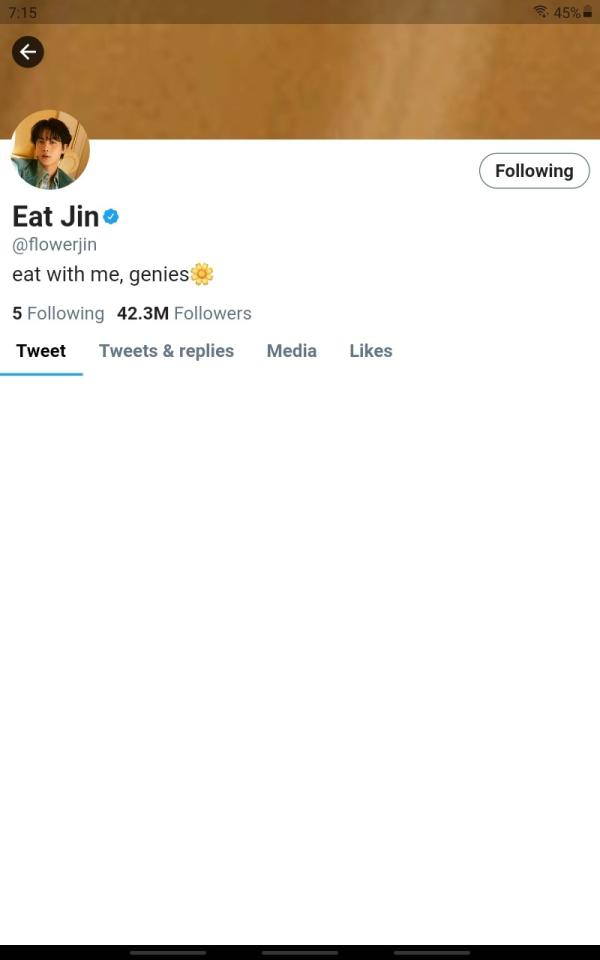Go back using the arrow icon

[x=28, y=52]
